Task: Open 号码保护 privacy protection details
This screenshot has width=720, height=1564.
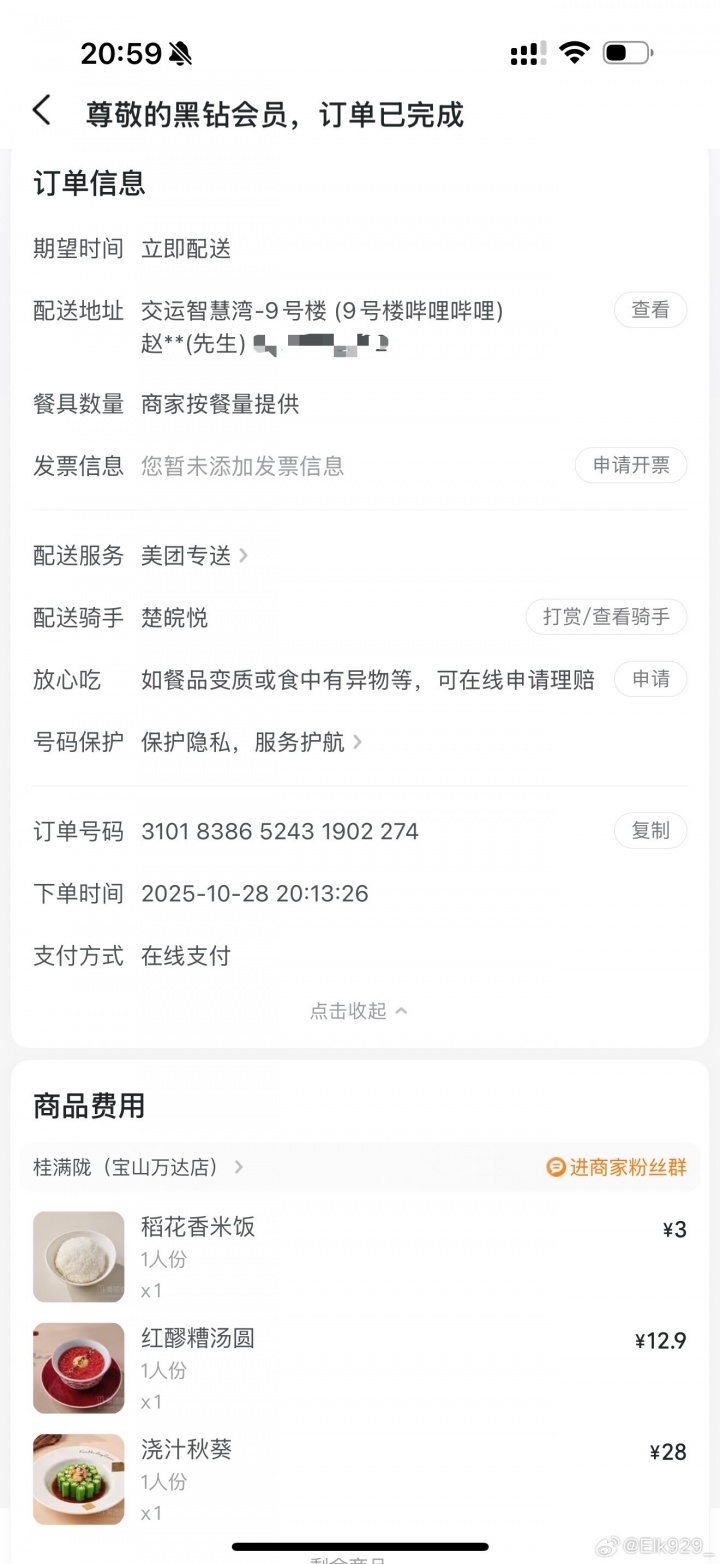Action: pos(250,742)
